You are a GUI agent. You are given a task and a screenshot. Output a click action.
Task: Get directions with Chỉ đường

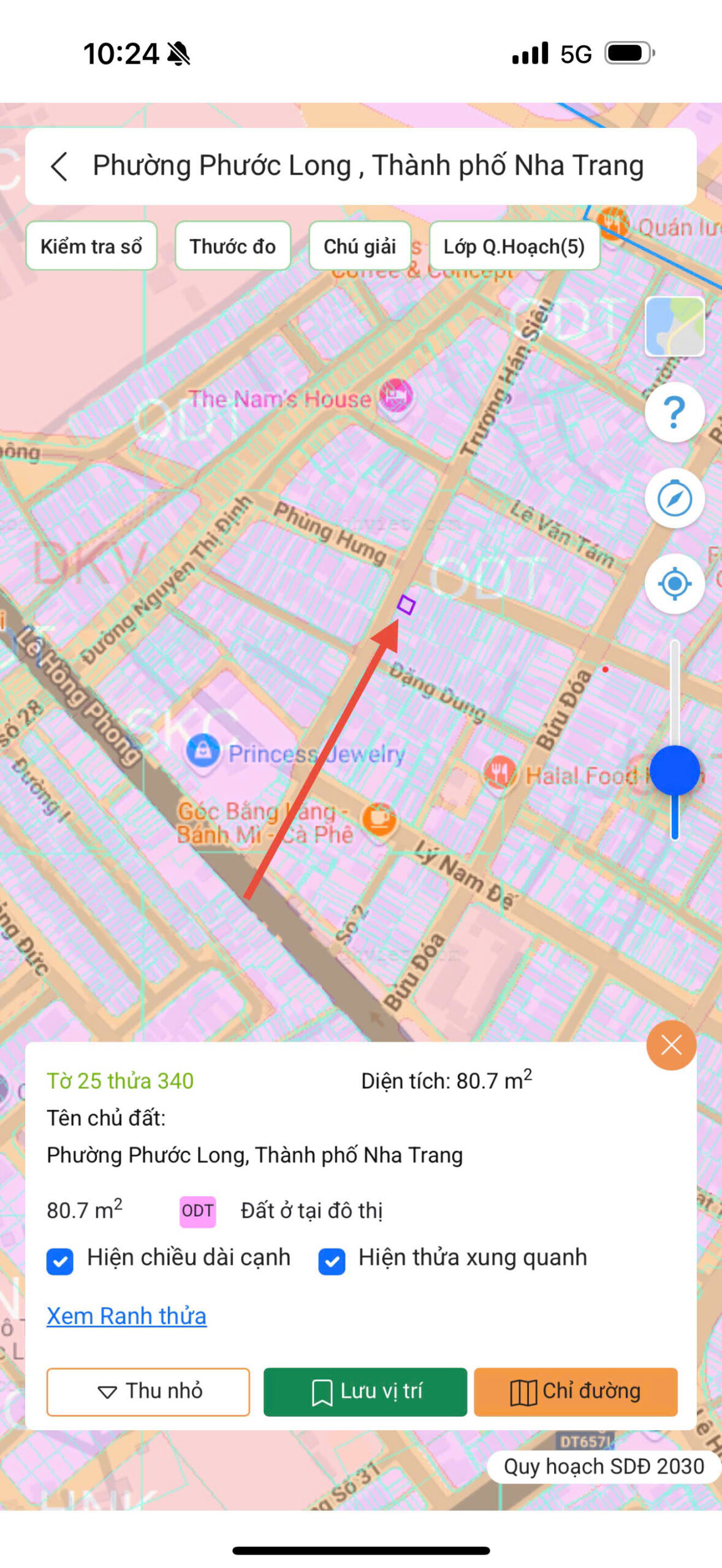tap(576, 1391)
